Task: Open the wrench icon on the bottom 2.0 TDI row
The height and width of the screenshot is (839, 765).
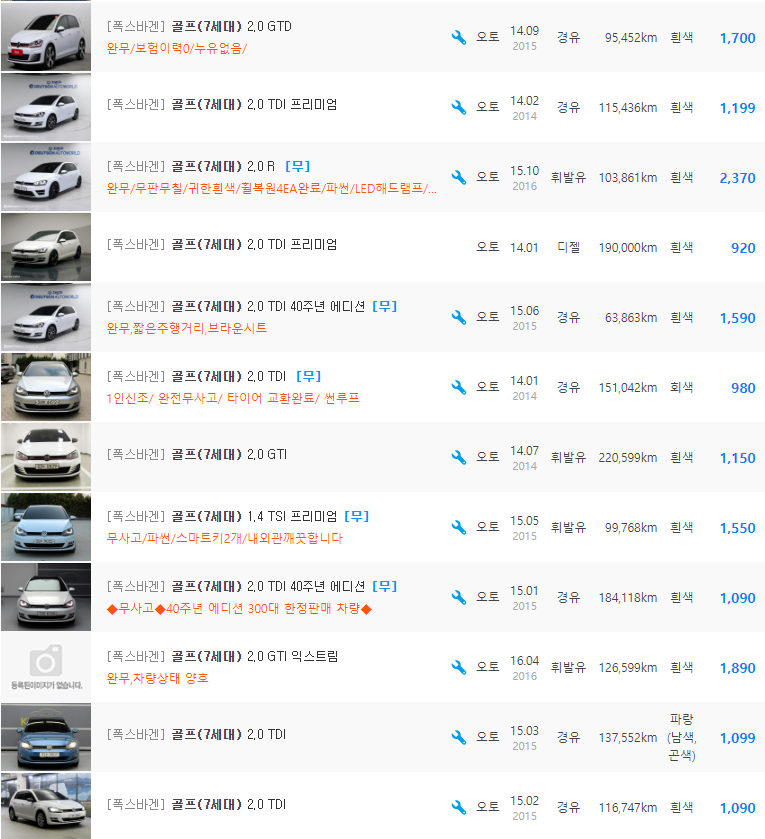Action: (x=459, y=805)
